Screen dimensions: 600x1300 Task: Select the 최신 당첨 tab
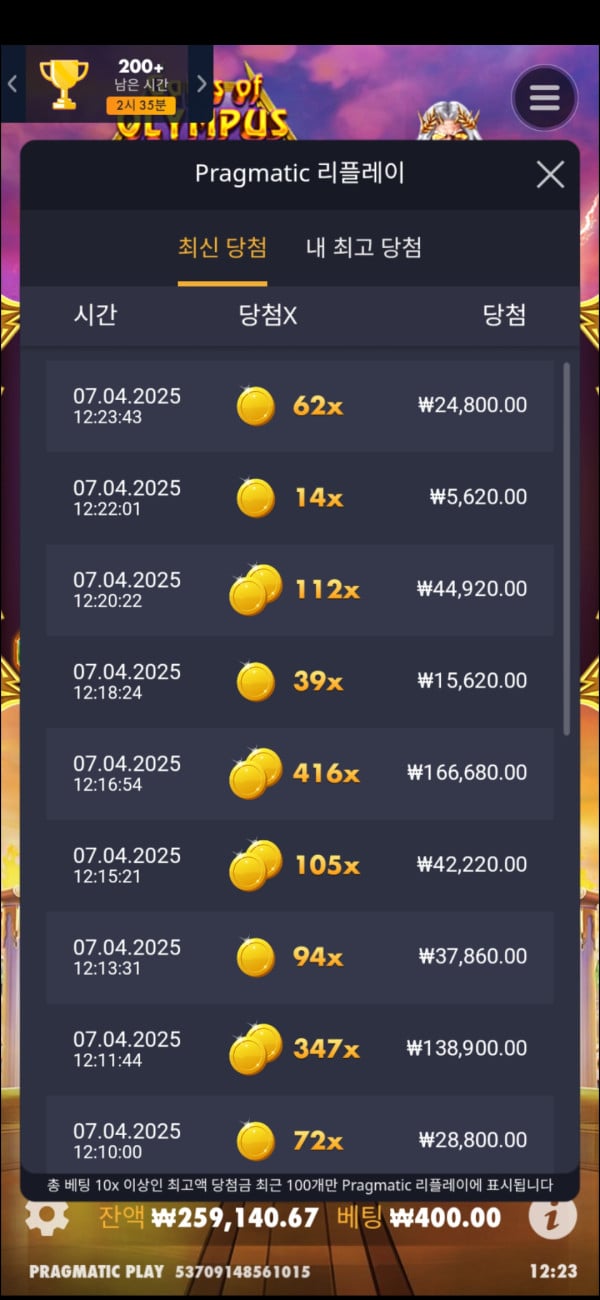pyautogui.click(x=222, y=248)
